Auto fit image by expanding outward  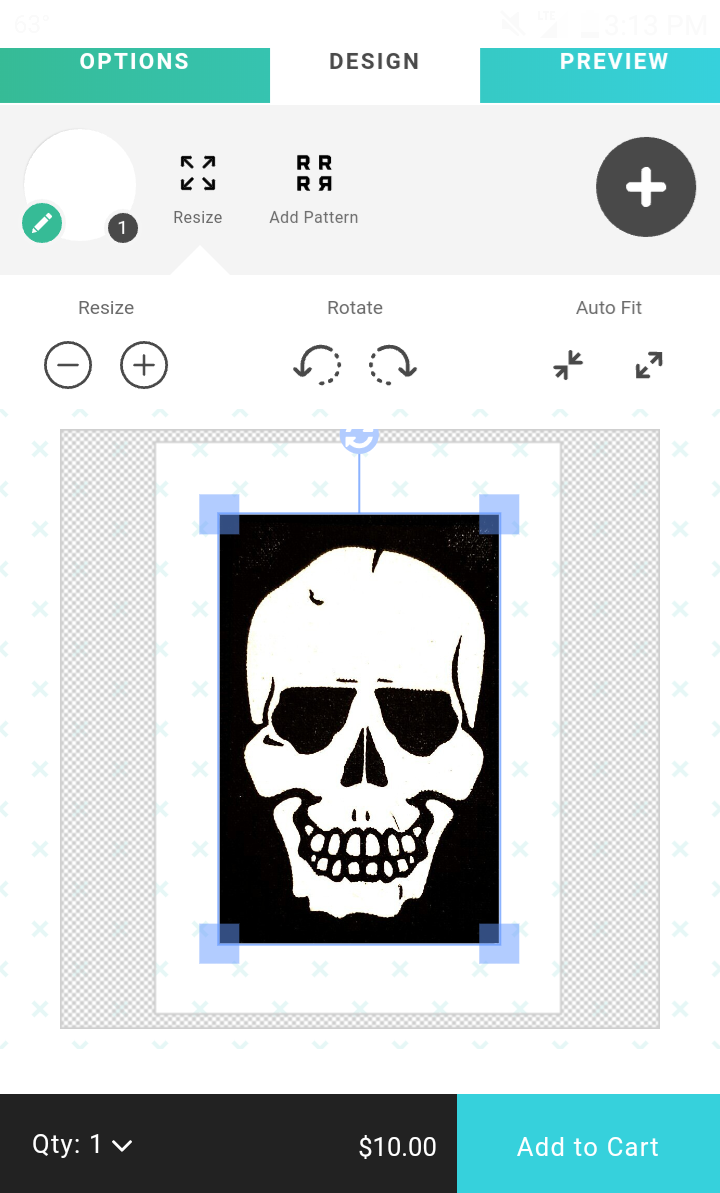tap(649, 365)
